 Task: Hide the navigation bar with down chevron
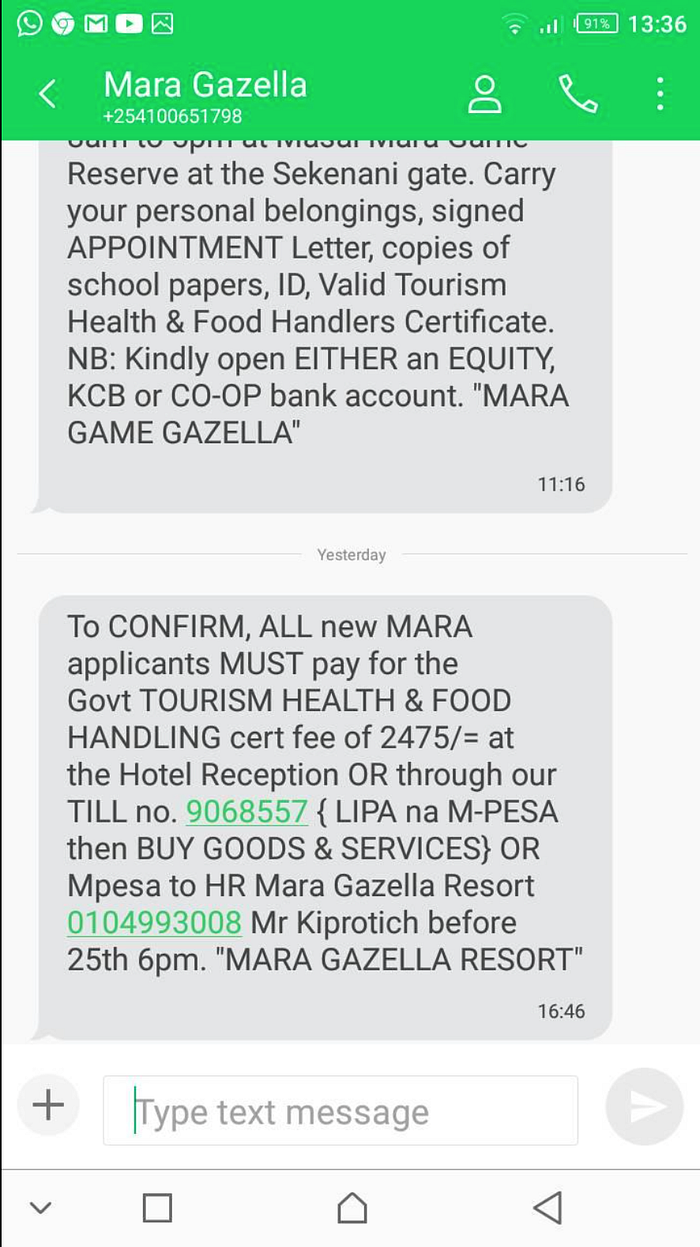pyautogui.click(x=40, y=1208)
